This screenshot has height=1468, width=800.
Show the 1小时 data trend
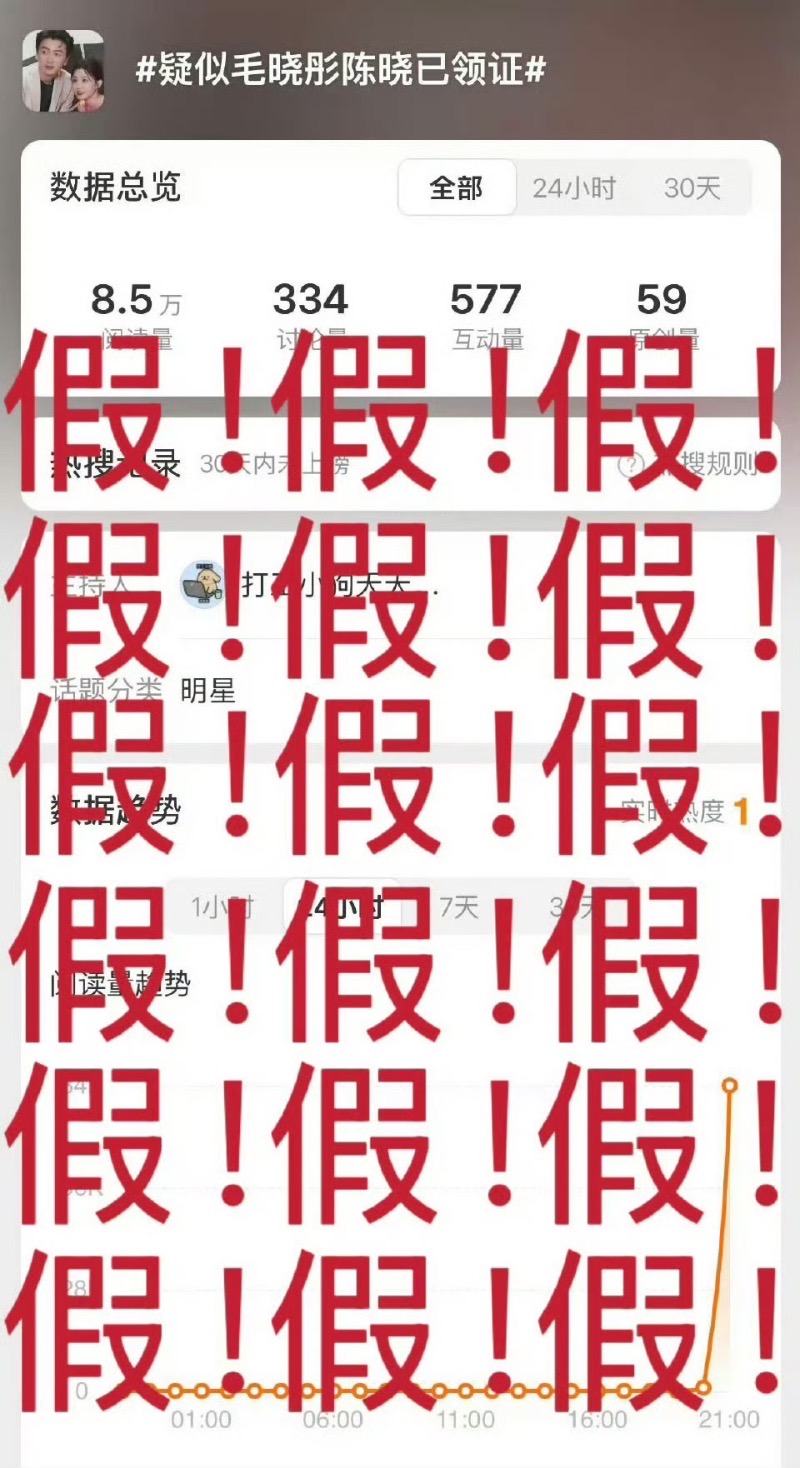point(222,907)
